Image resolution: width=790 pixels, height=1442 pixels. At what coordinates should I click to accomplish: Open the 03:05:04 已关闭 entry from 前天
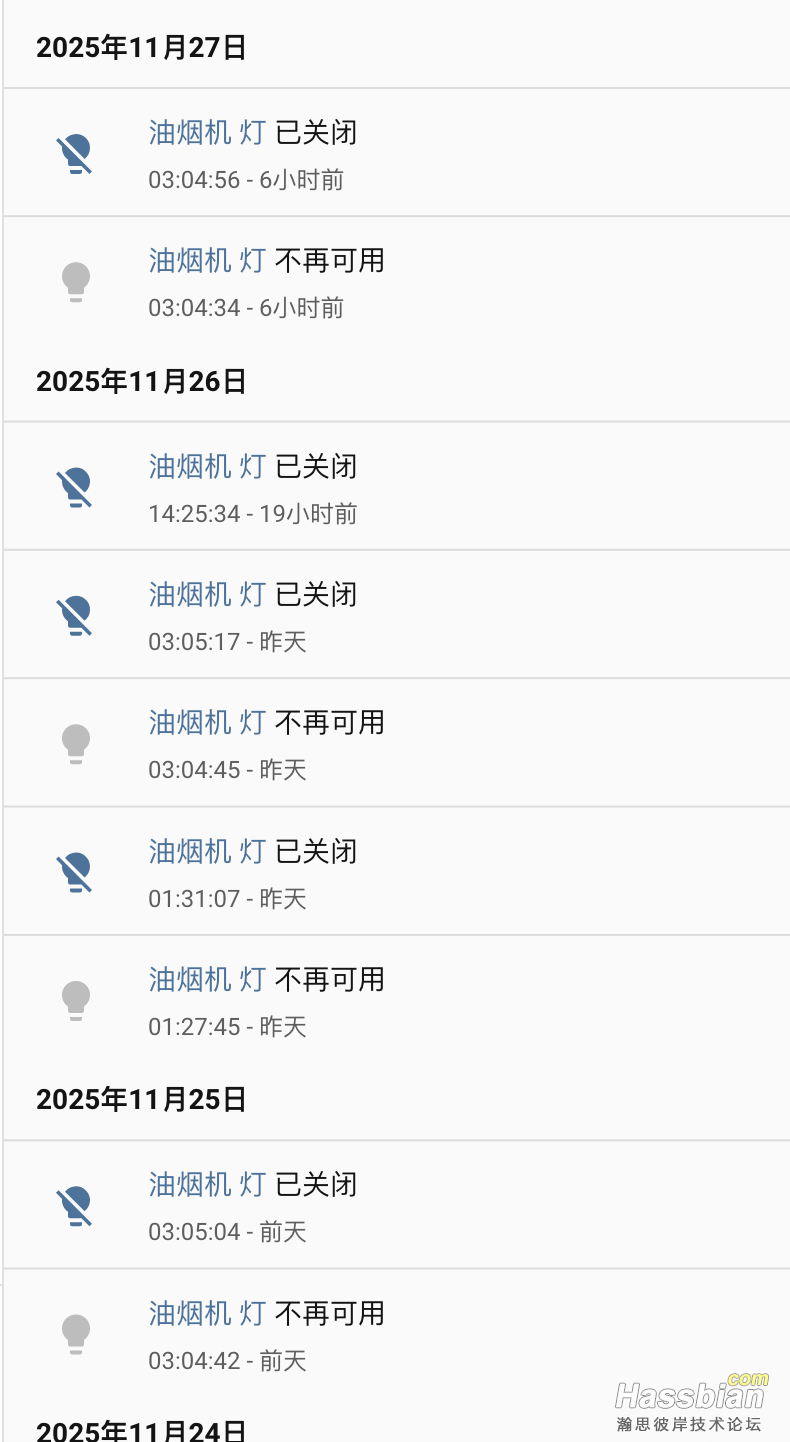click(395, 1205)
